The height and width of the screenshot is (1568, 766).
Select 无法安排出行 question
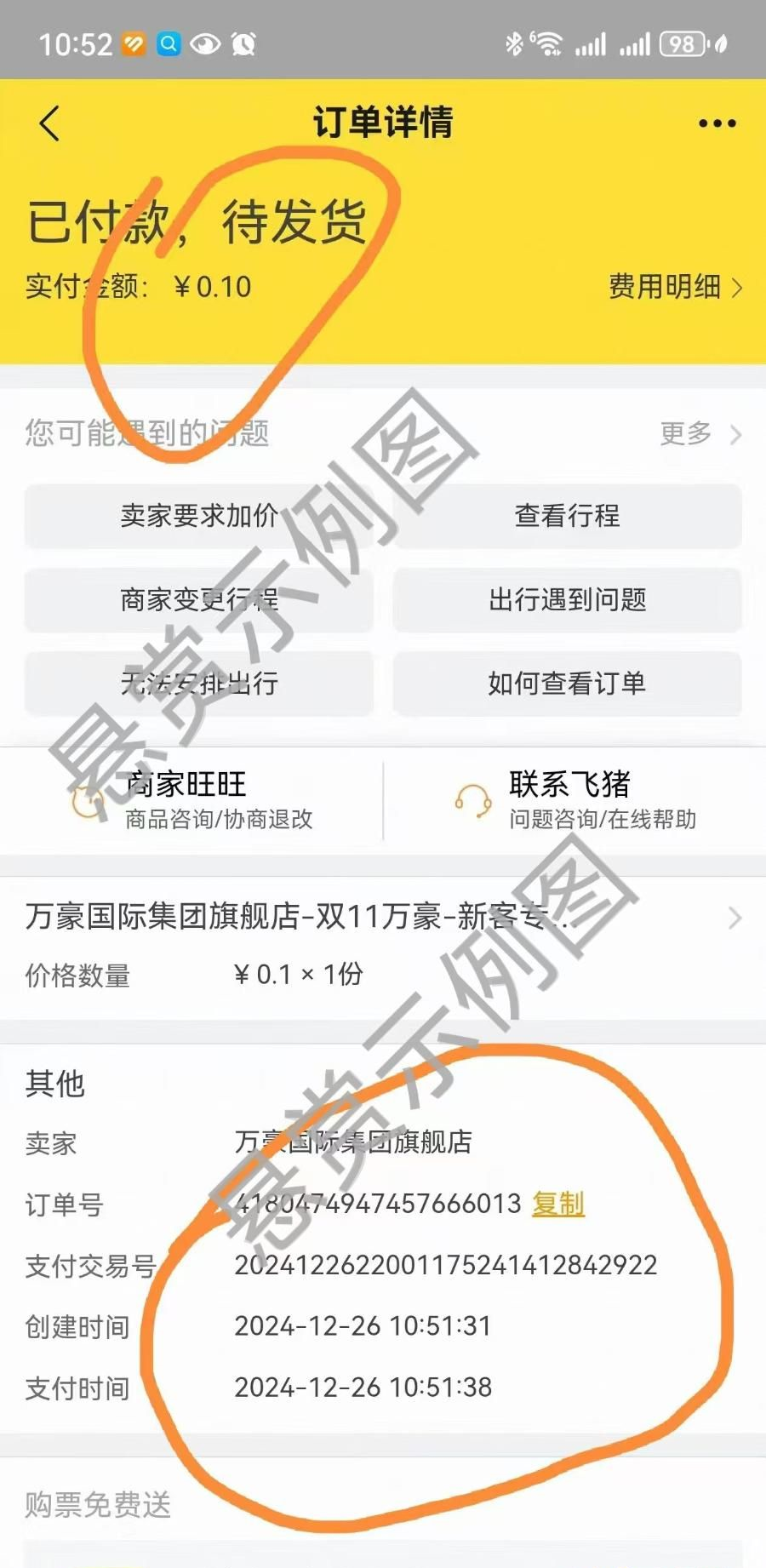(x=199, y=683)
